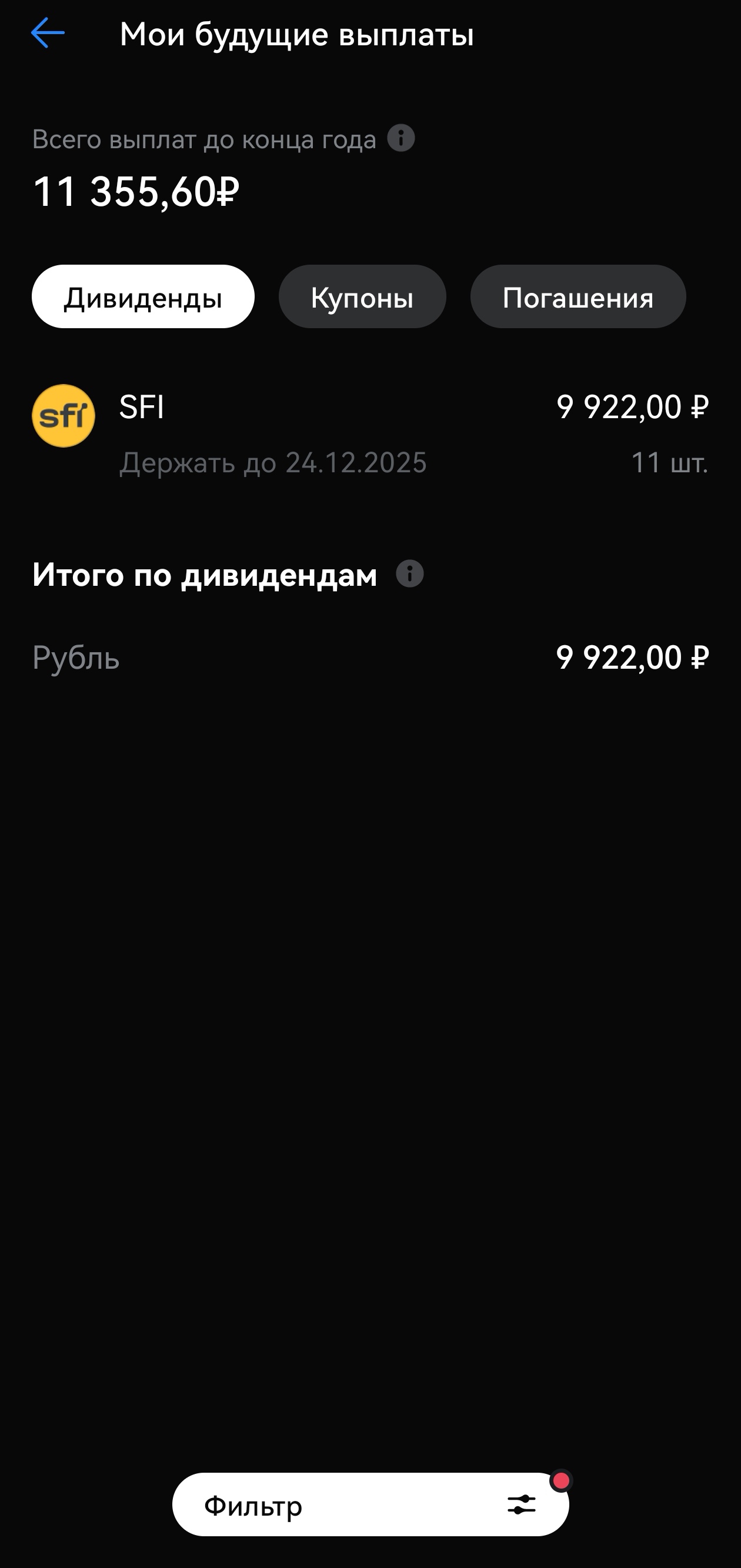Screen dimensions: 741x1568
Task: Go back from Мои будущие выплаты
Action: [48, 33]
